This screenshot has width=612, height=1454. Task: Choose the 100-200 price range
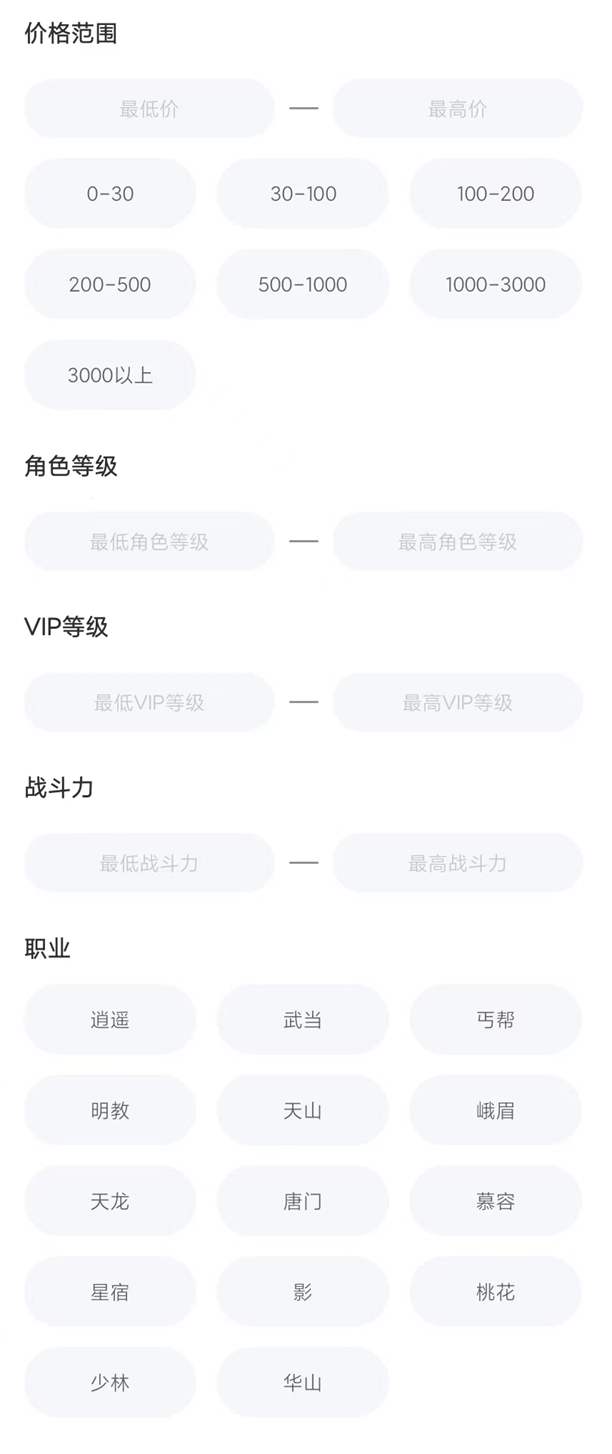(496, 194)
